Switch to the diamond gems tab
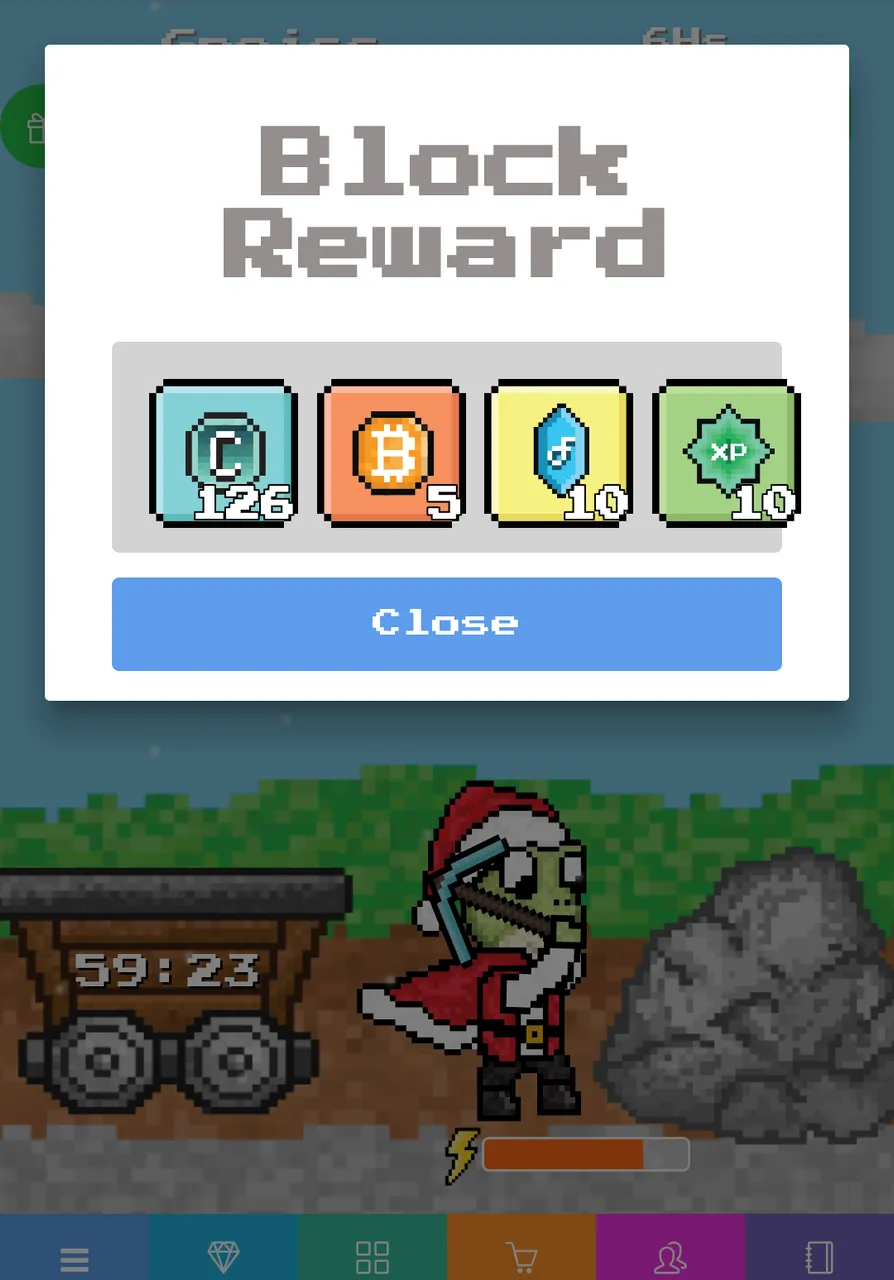 pyautogui.click(x=223, y=1255)
